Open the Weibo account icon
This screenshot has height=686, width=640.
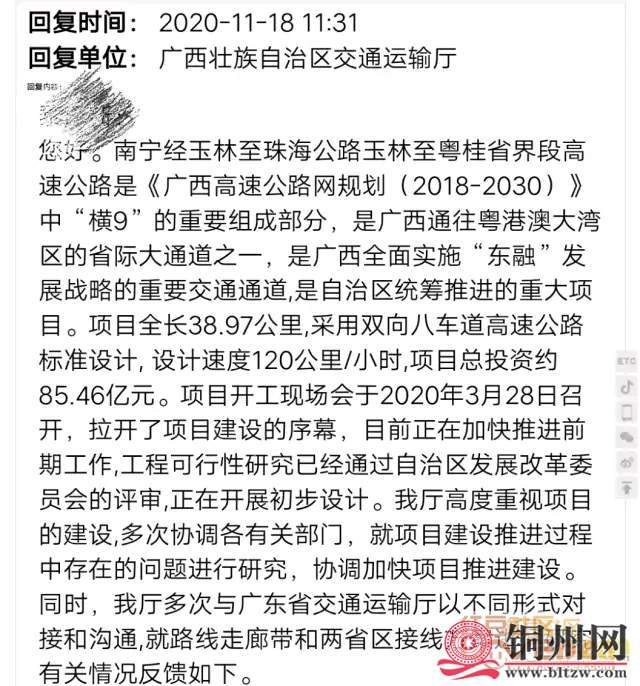point(627,462)
